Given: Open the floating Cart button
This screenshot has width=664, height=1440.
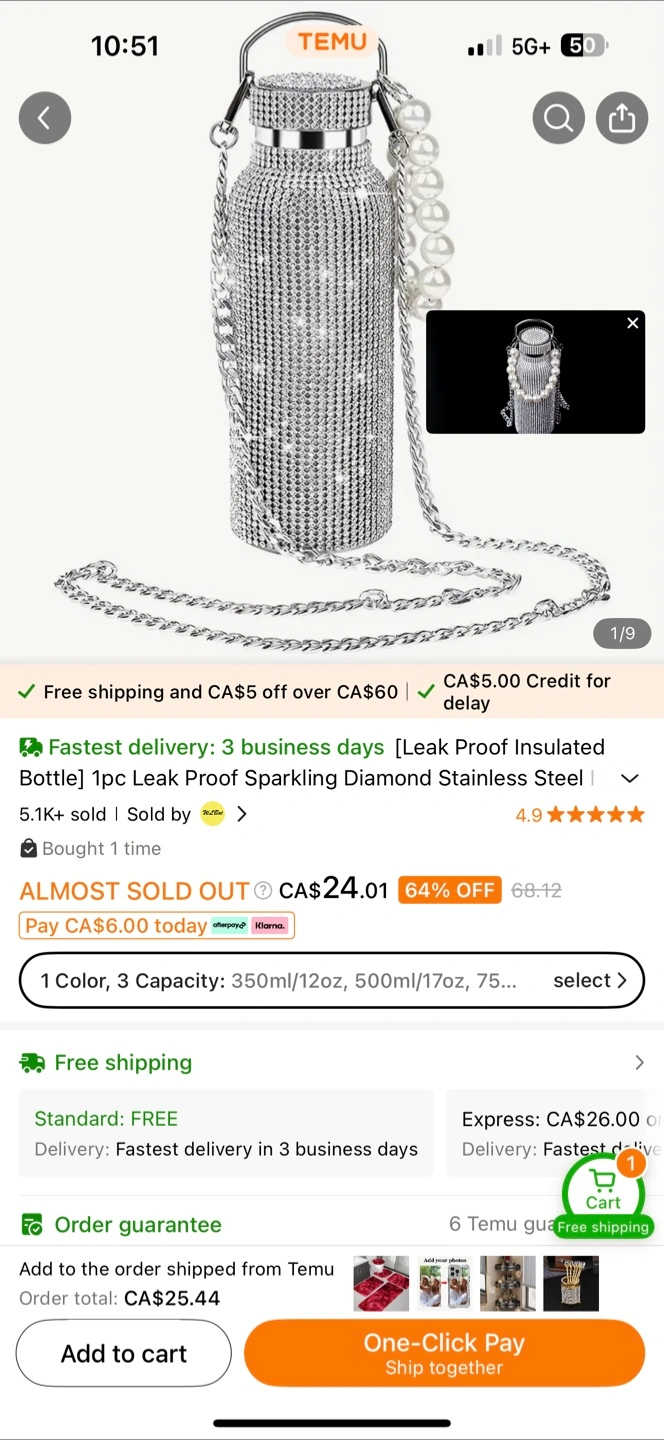Looking at the screenshot, I should click(x=603, y=1196).
